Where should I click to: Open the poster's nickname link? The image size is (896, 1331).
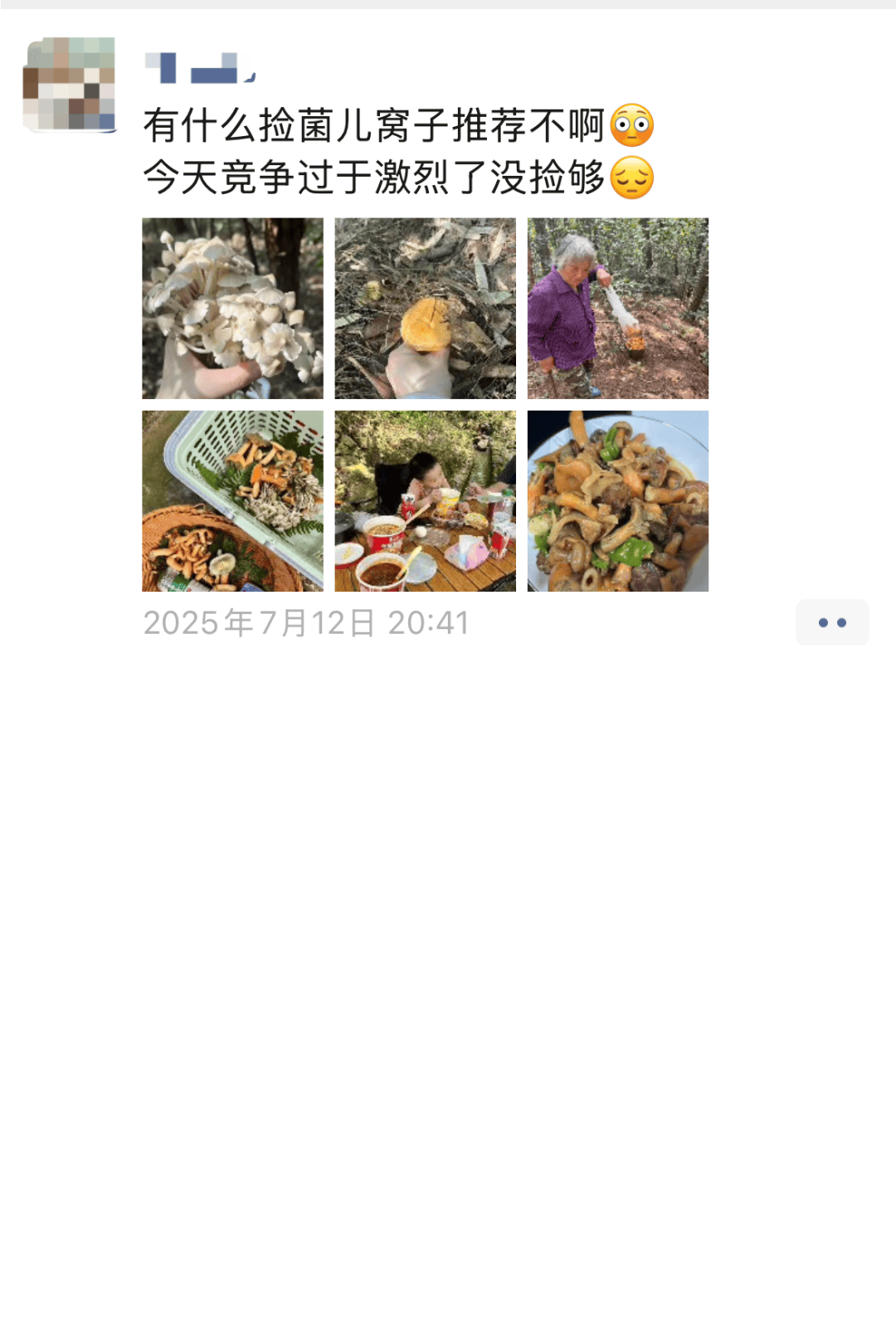[199, 68]
